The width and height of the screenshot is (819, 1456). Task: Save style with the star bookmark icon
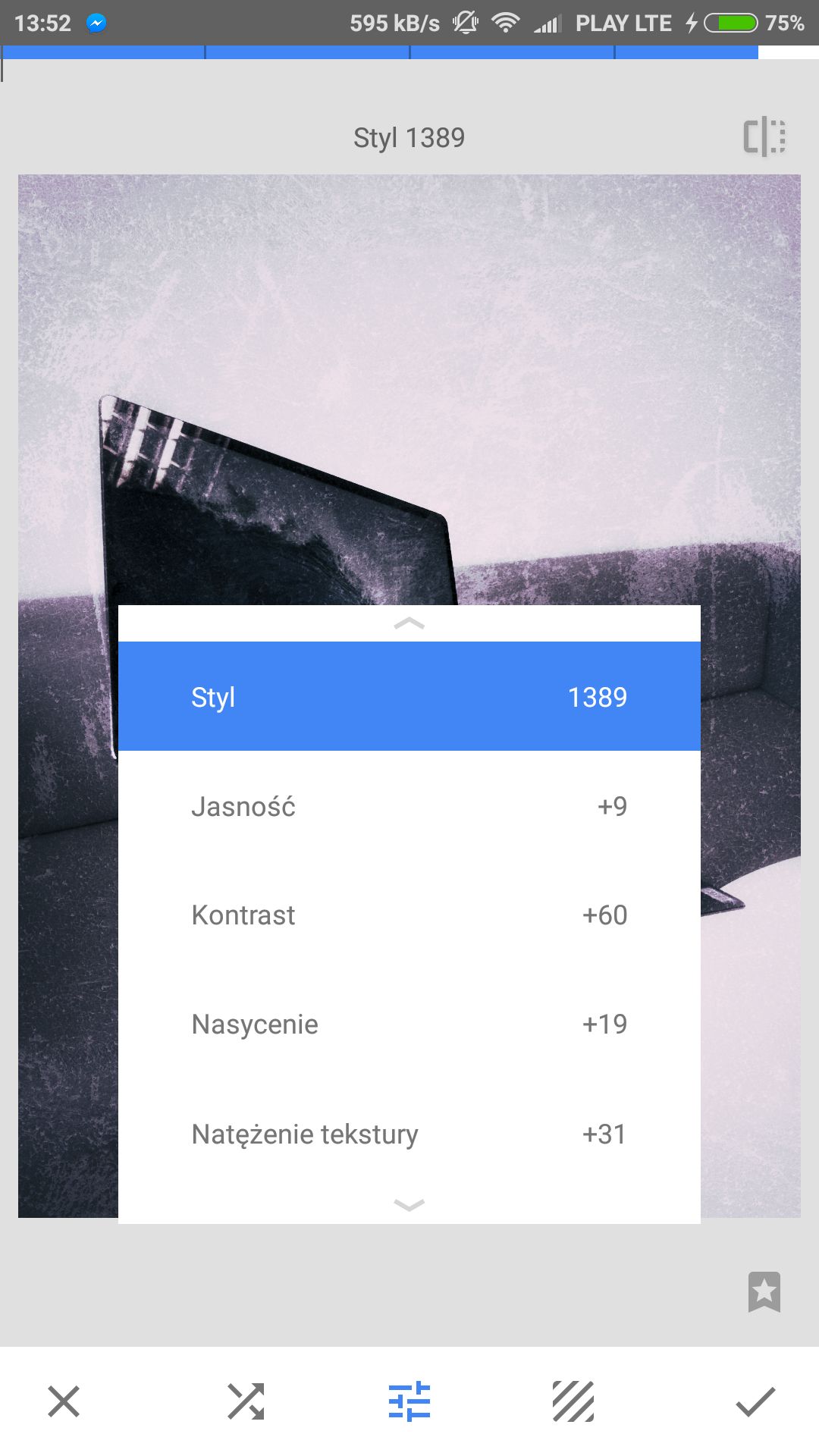click(764, 1291)
